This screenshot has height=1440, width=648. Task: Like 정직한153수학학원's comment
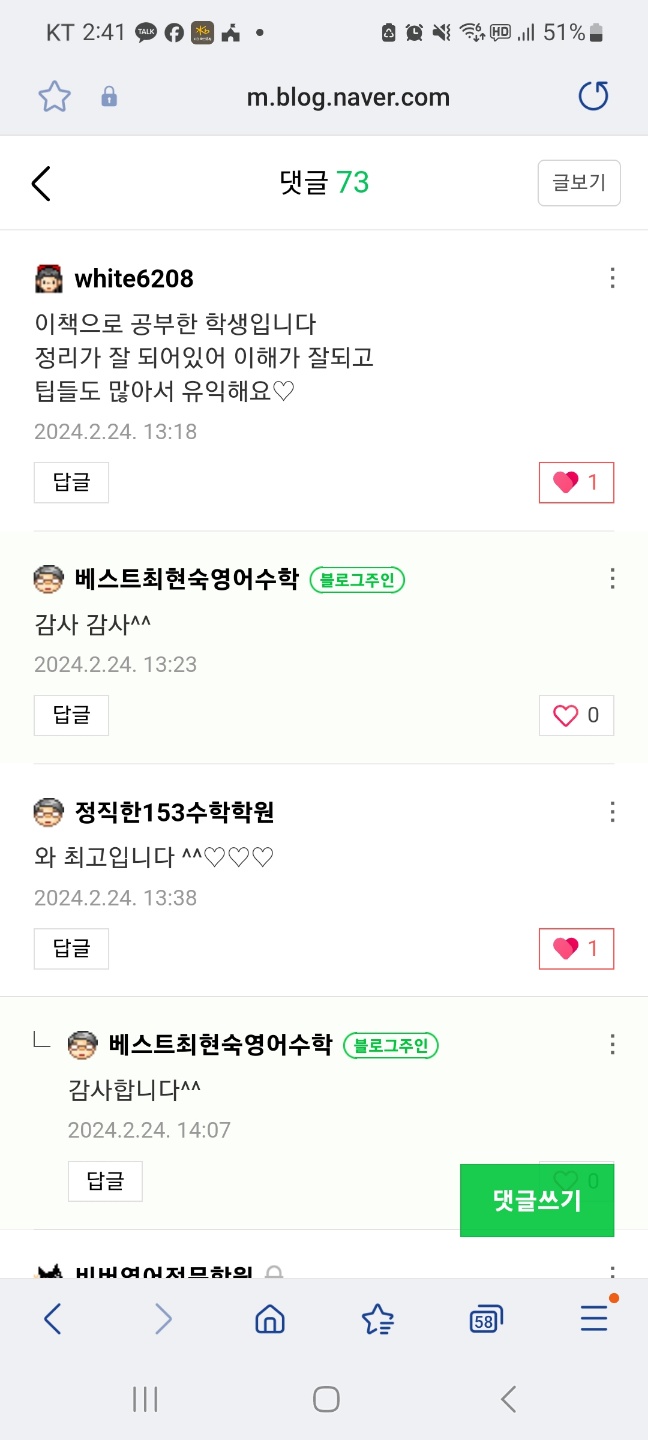576,948
